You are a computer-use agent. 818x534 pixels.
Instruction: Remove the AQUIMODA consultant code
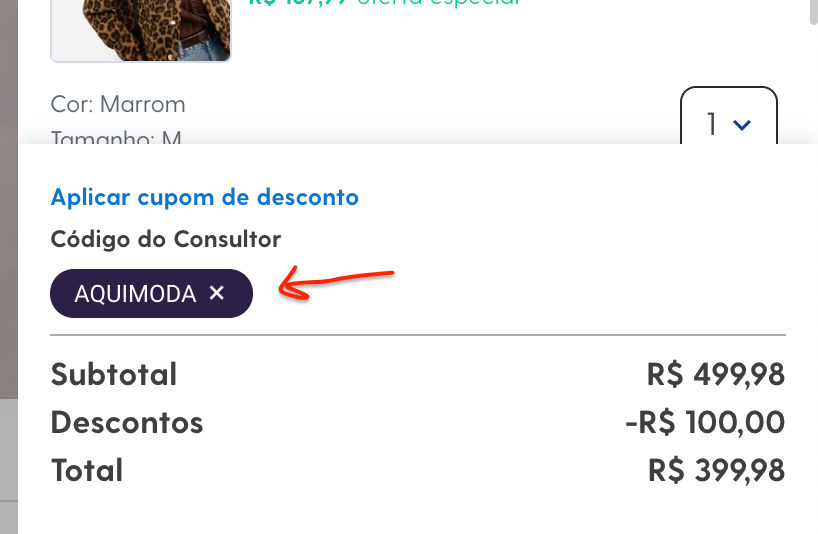coord(217,293)
